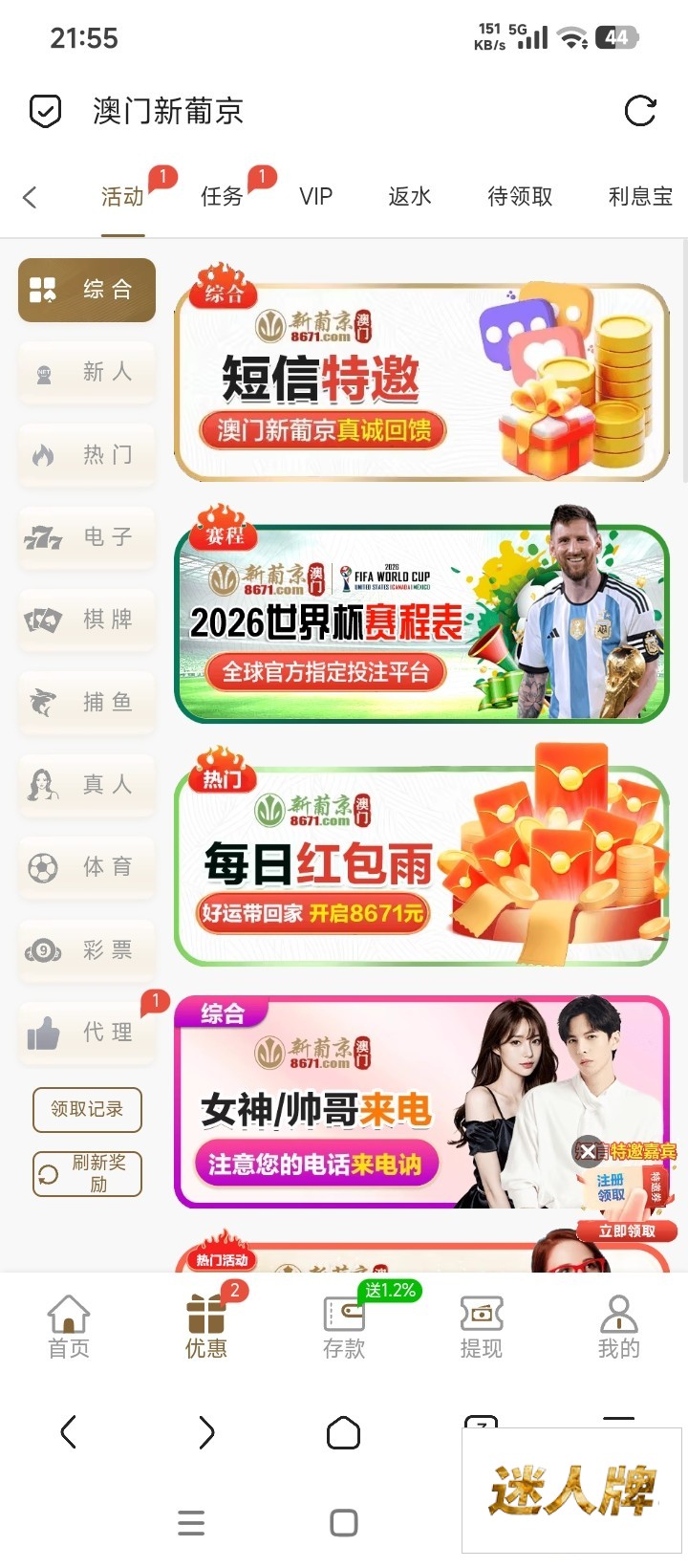Switch to the 返水 tab
The image size is (688, 1568).
tap(410, 196)
